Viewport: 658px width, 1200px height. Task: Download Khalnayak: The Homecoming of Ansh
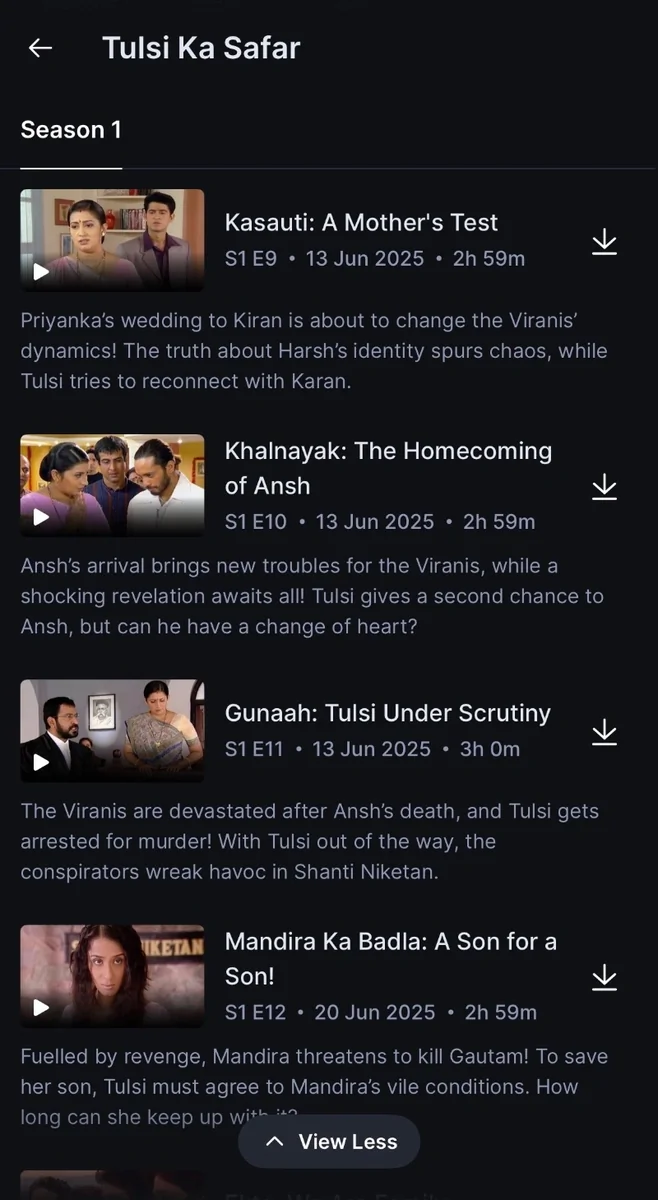tap(604, 486)
